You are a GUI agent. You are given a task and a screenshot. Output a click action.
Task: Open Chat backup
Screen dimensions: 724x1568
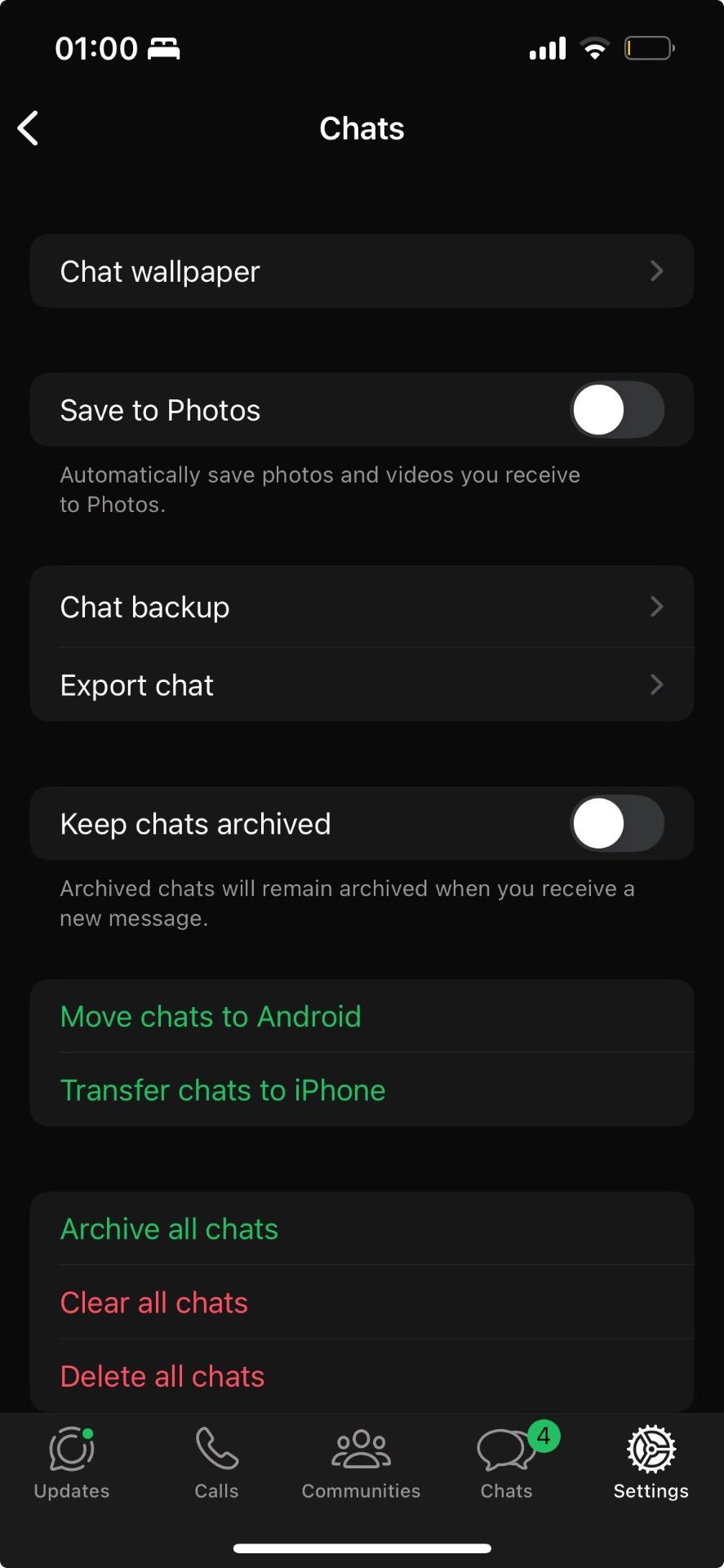[x=362, y=607]
